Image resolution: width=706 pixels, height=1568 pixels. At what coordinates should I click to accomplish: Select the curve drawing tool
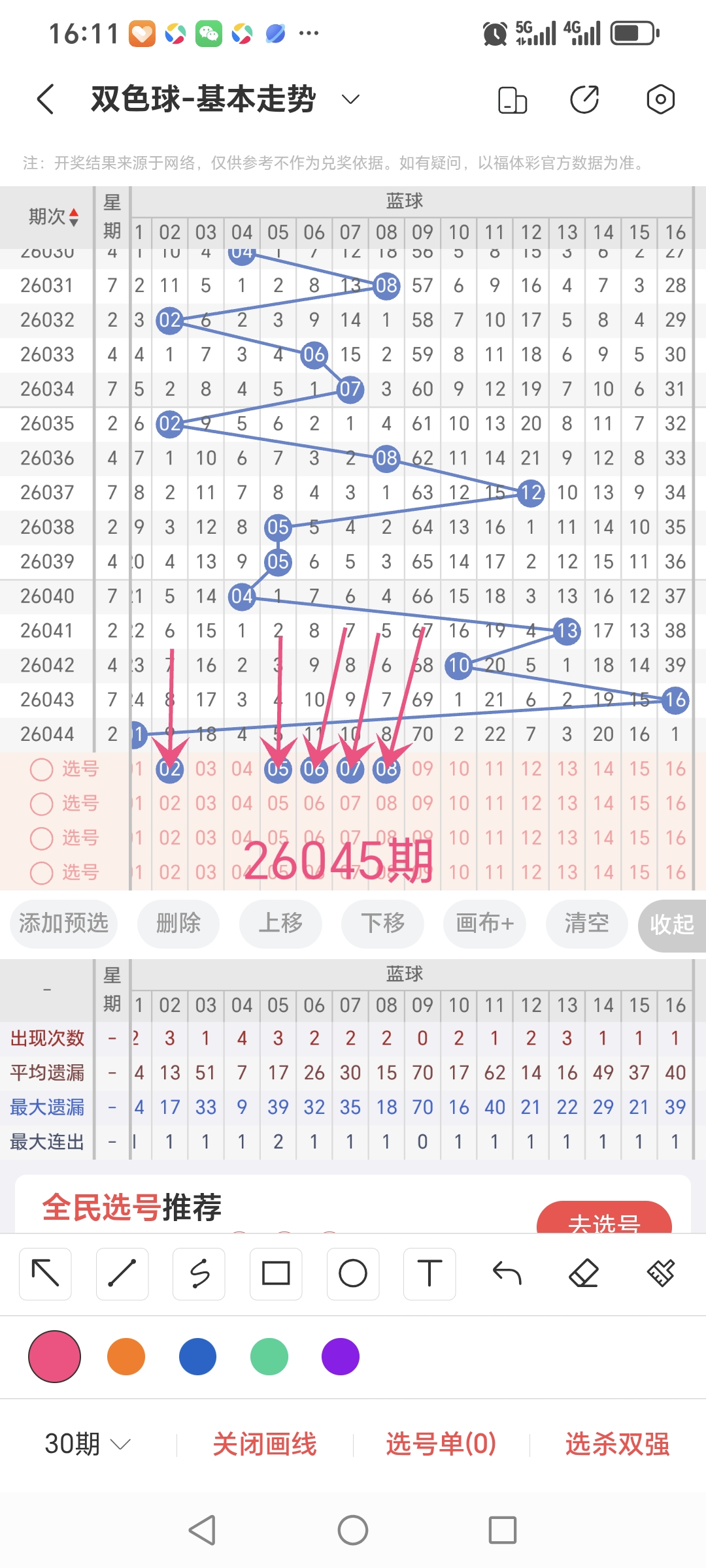(199, 1274)
